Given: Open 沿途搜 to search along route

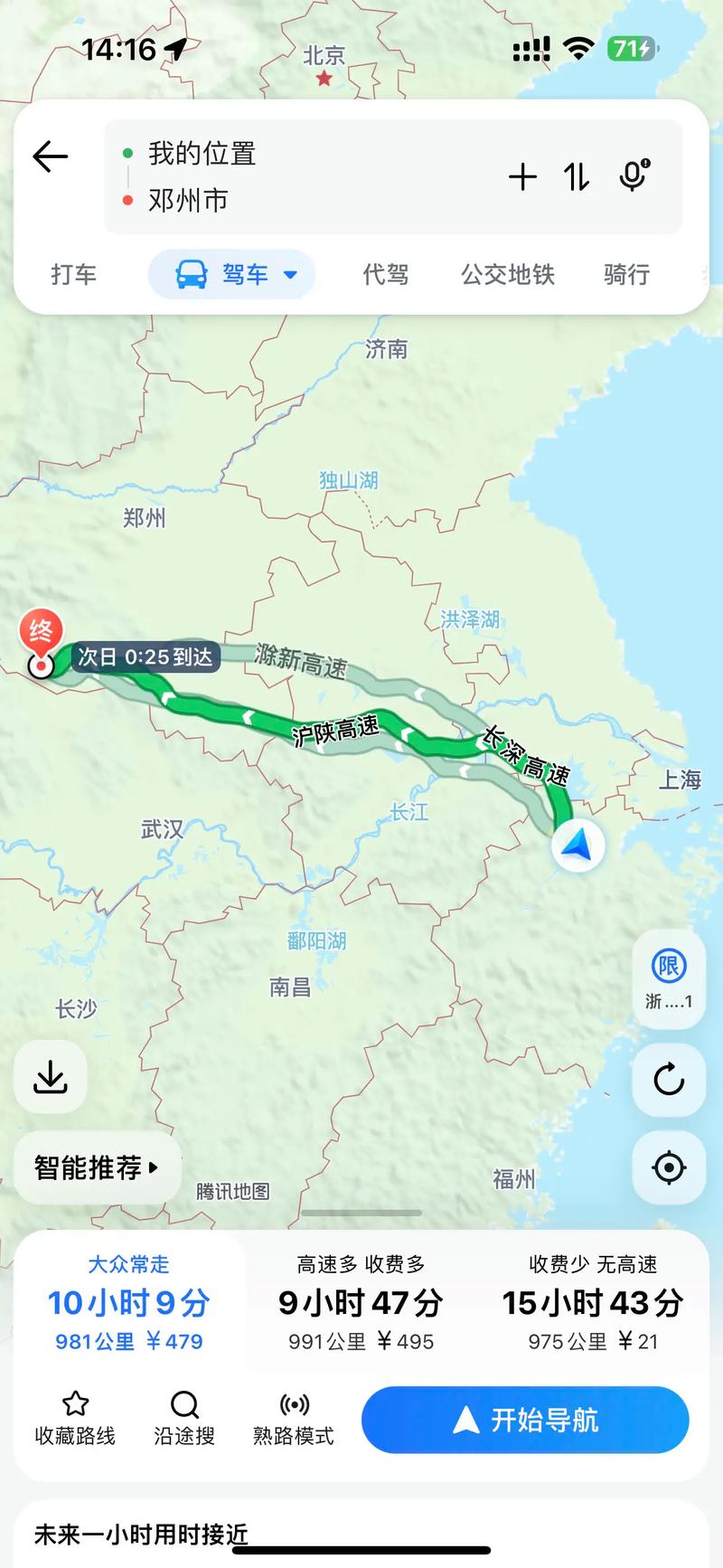Looking at the screenshot, I should point(183,1420).
